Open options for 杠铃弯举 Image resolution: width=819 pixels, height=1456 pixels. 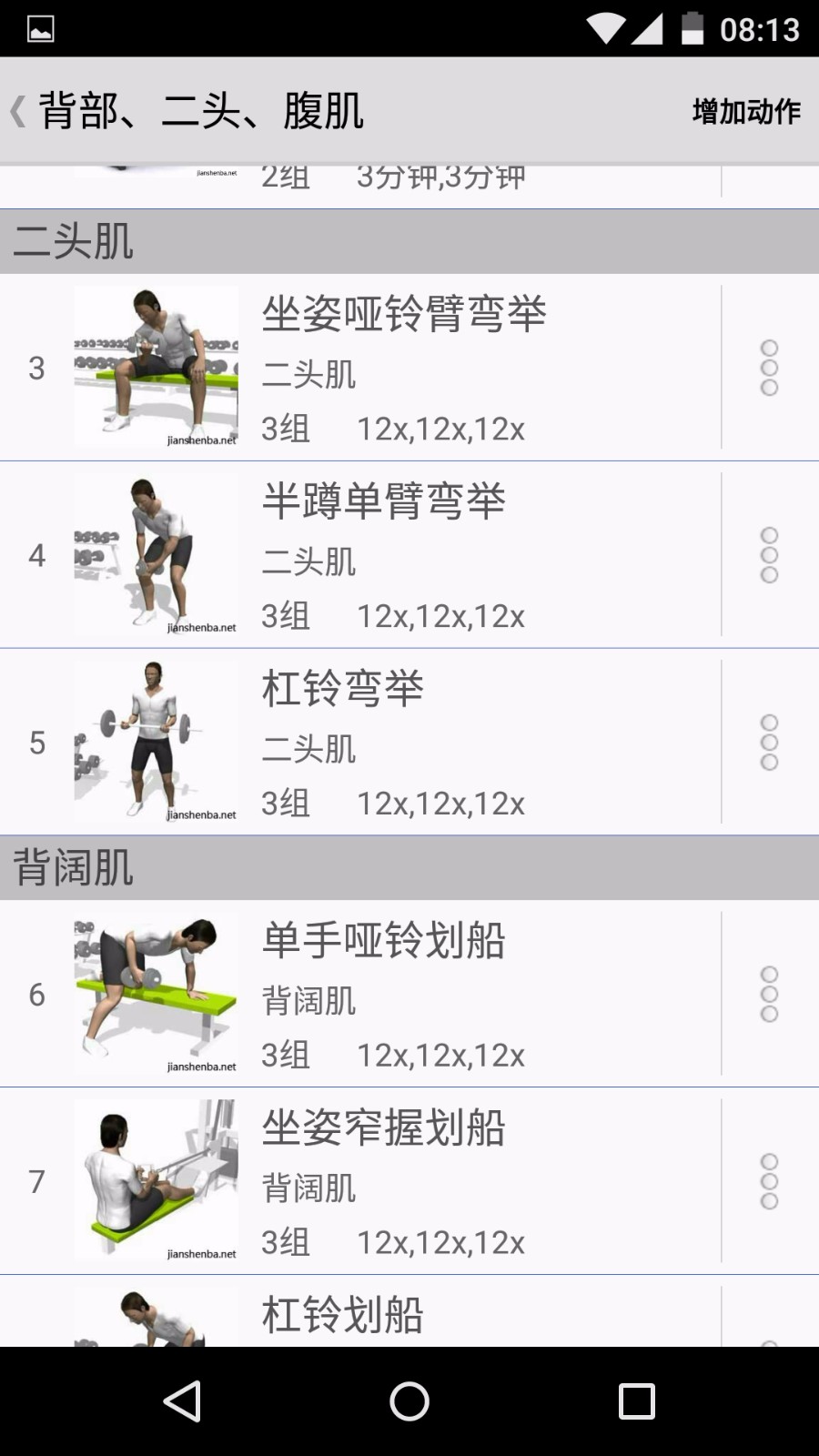(769, 743)
